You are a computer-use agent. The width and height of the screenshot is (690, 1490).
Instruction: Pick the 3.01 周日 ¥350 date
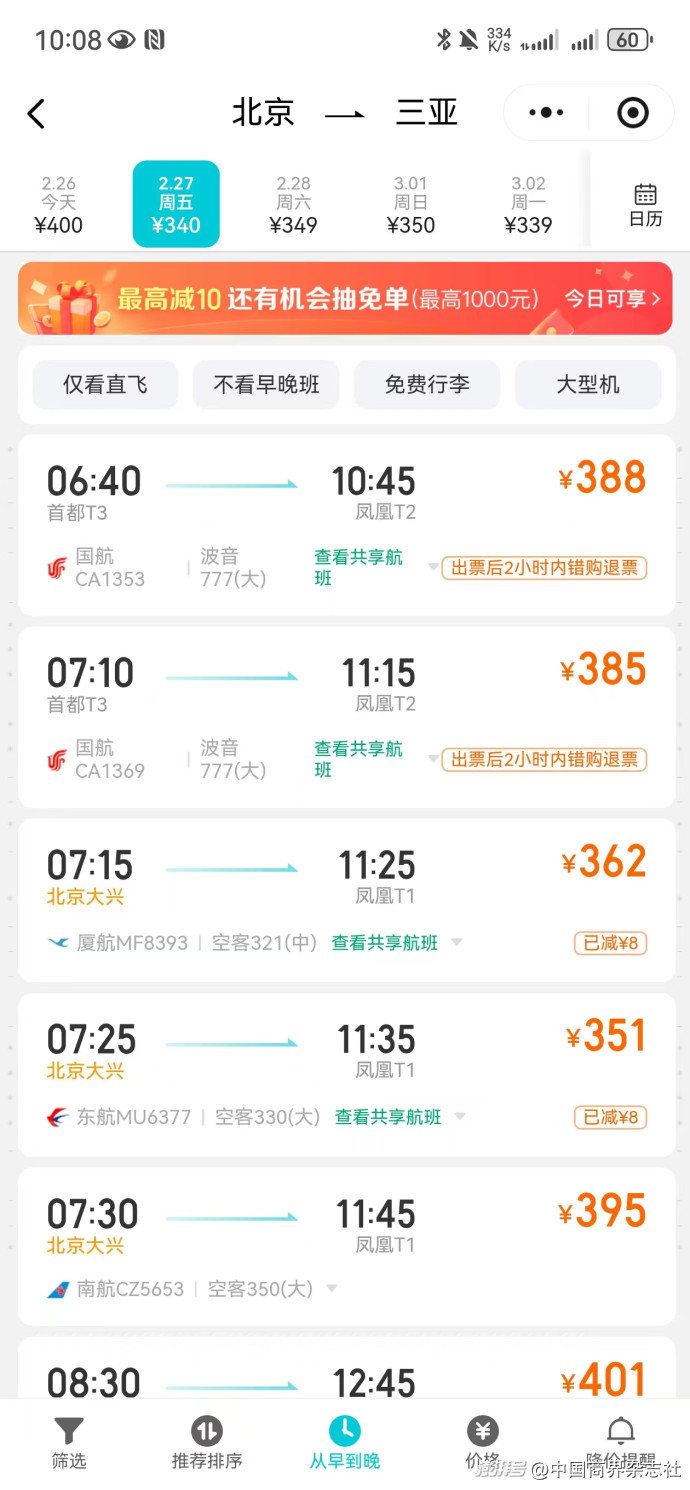[x=410, y=205]
